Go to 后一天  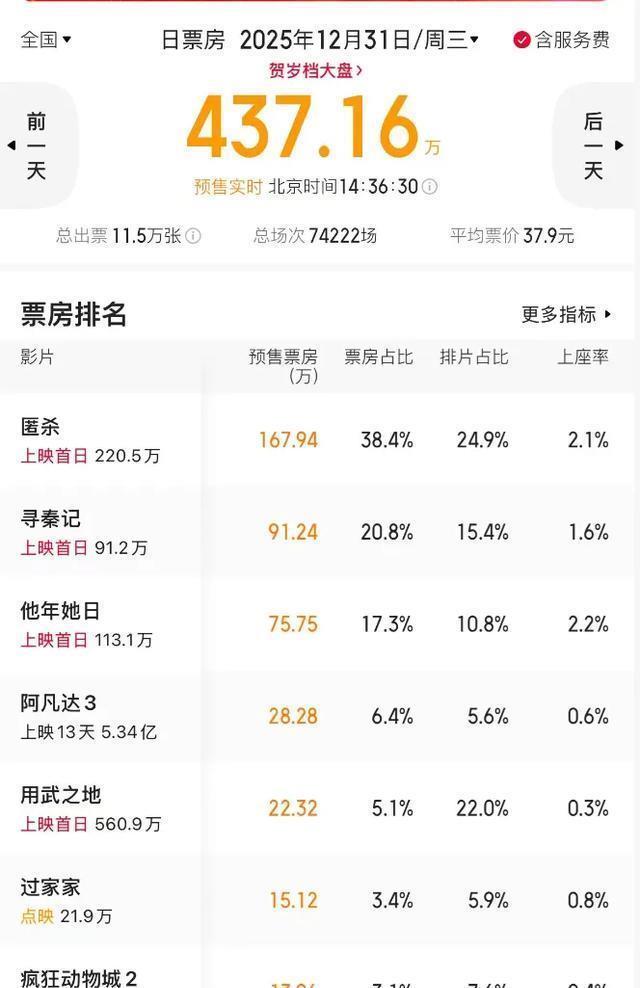click(596, 146)
